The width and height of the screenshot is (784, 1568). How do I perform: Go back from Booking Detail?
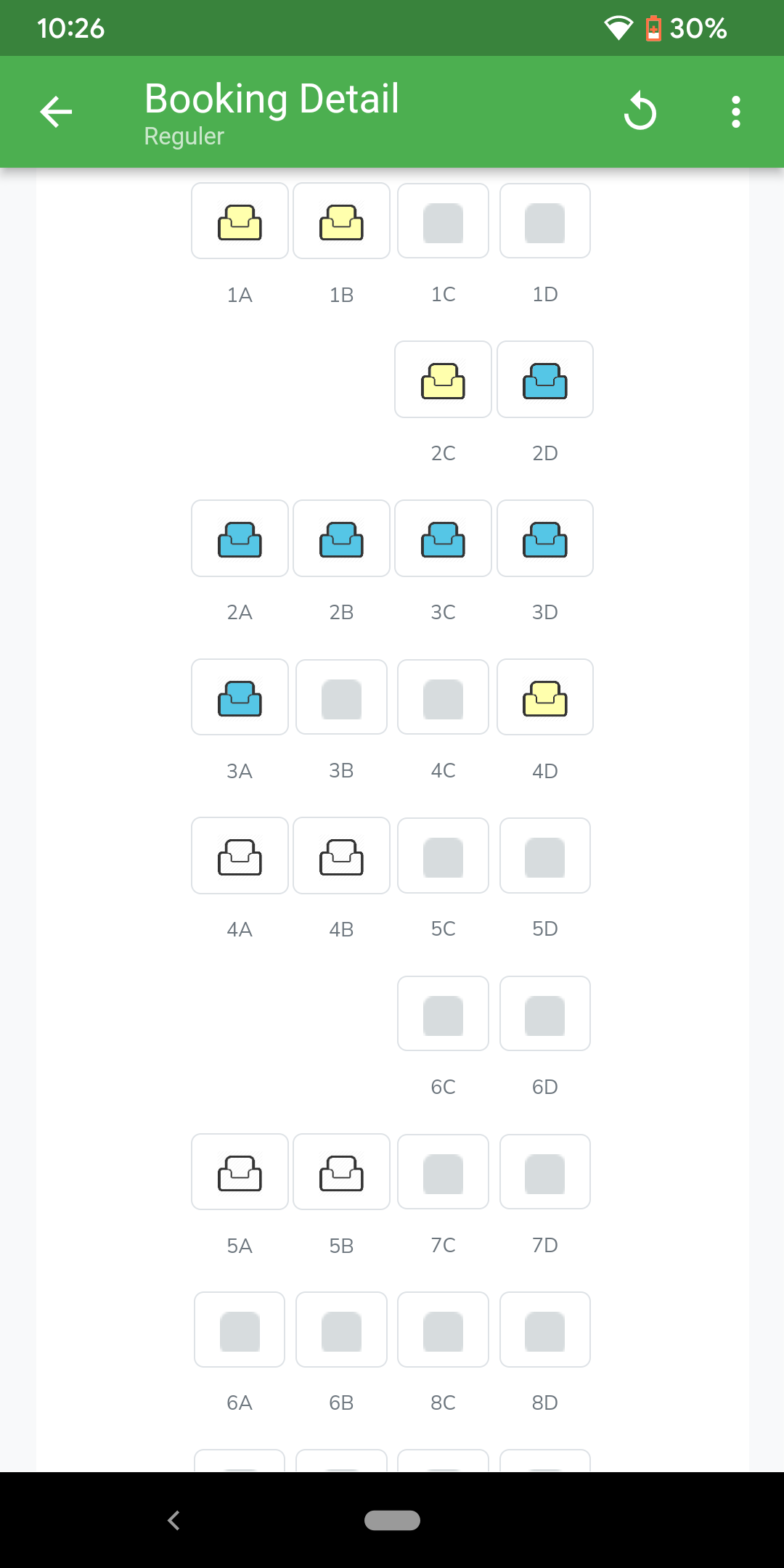pos(57,112)
